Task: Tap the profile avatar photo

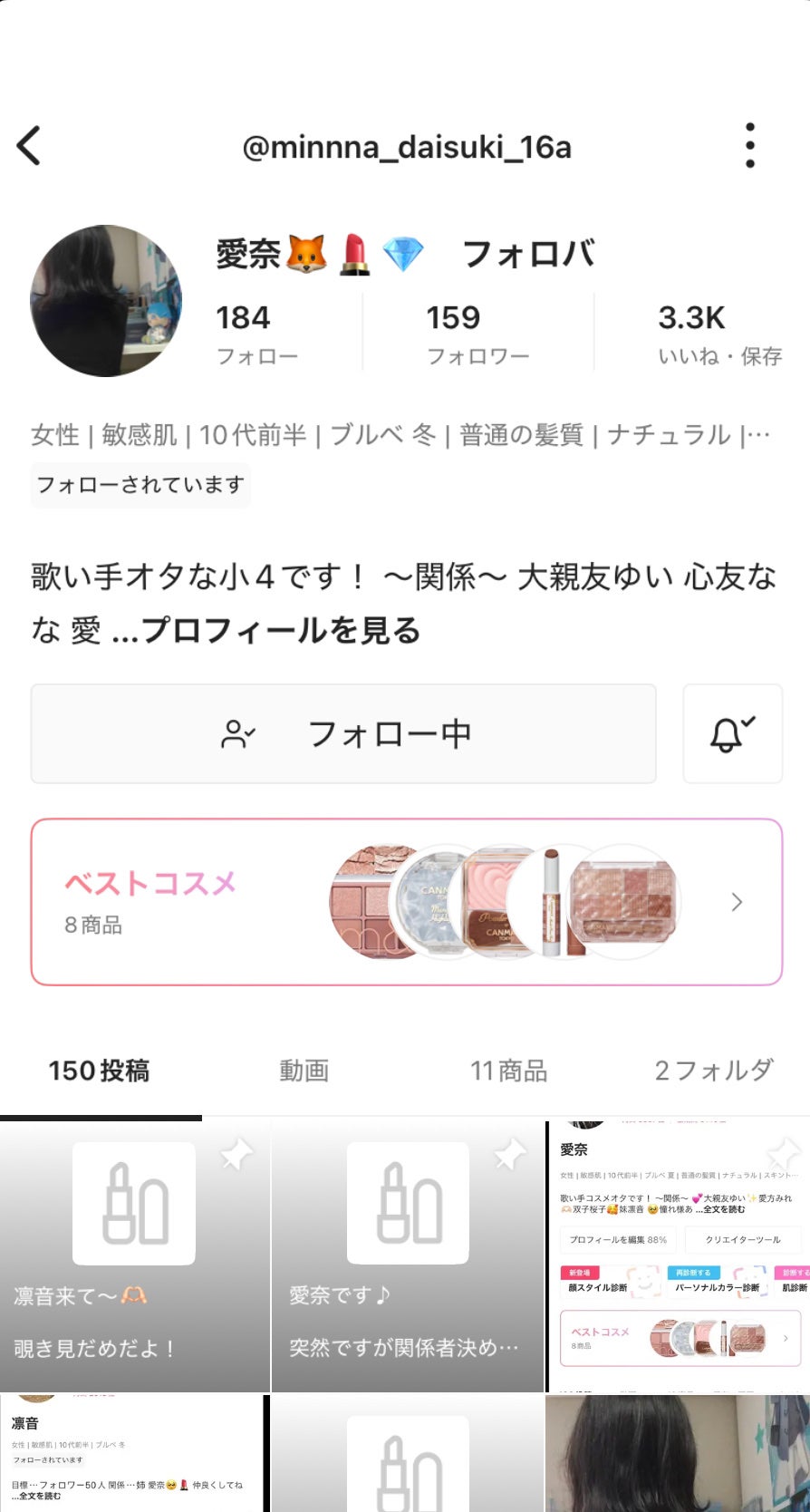Action: click(104, 300)
